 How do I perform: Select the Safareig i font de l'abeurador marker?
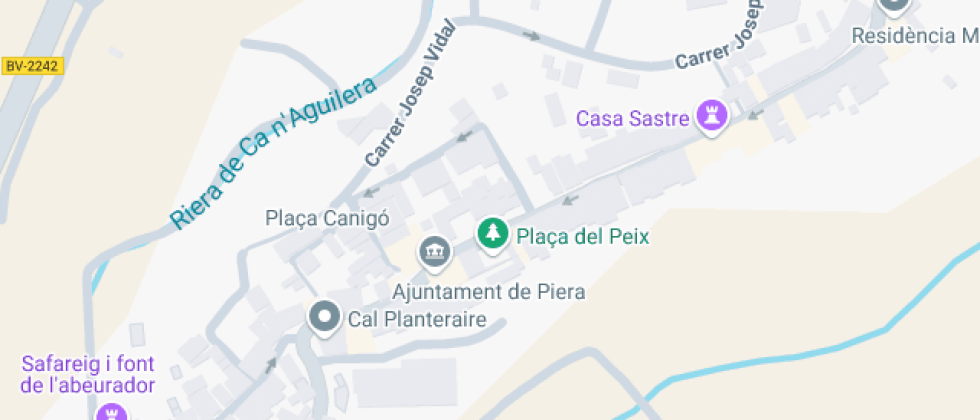pos(110,411)
